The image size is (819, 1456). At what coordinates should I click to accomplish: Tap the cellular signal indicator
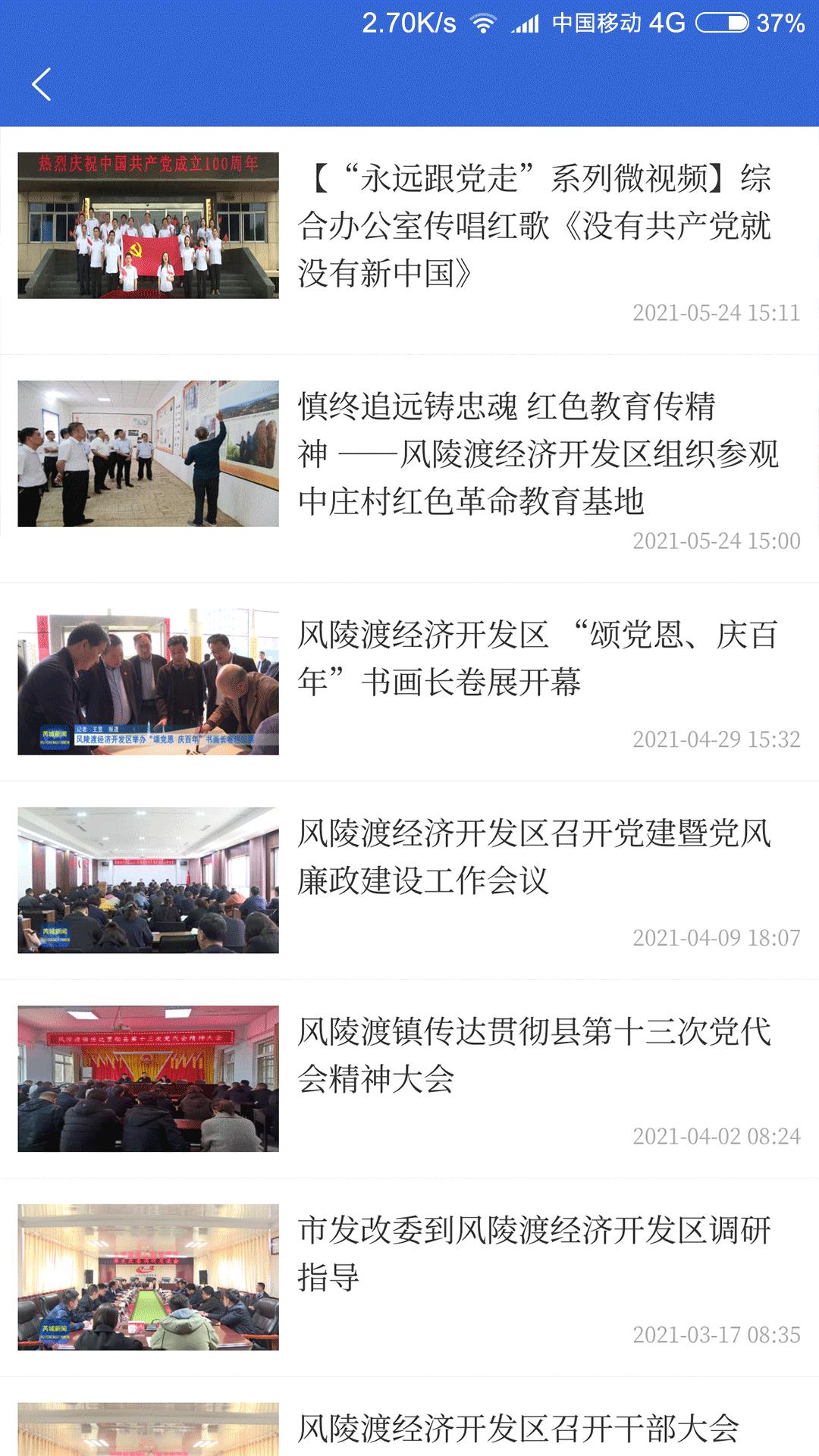(525, 22)
